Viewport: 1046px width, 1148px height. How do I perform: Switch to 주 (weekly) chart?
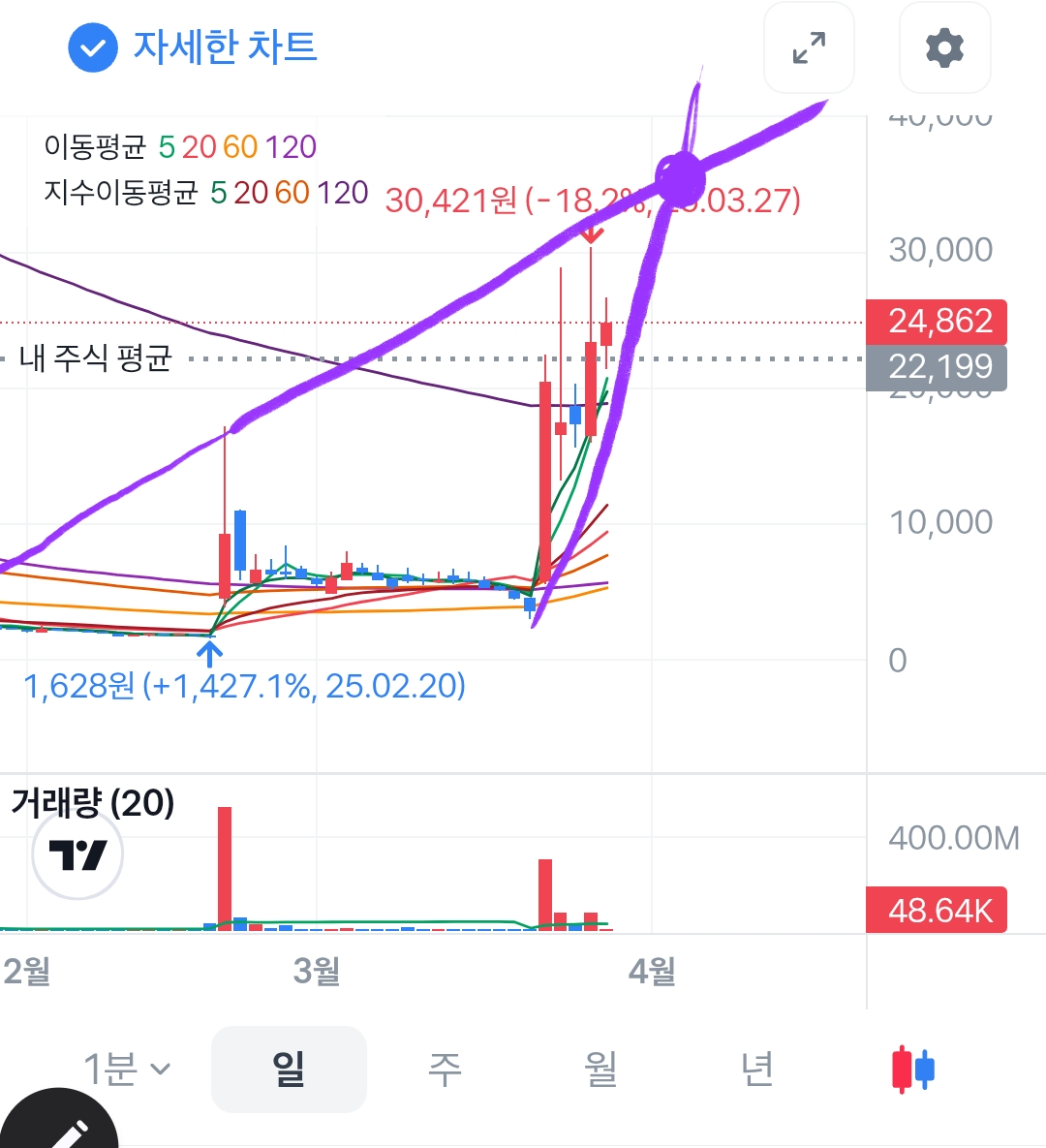445,1070
